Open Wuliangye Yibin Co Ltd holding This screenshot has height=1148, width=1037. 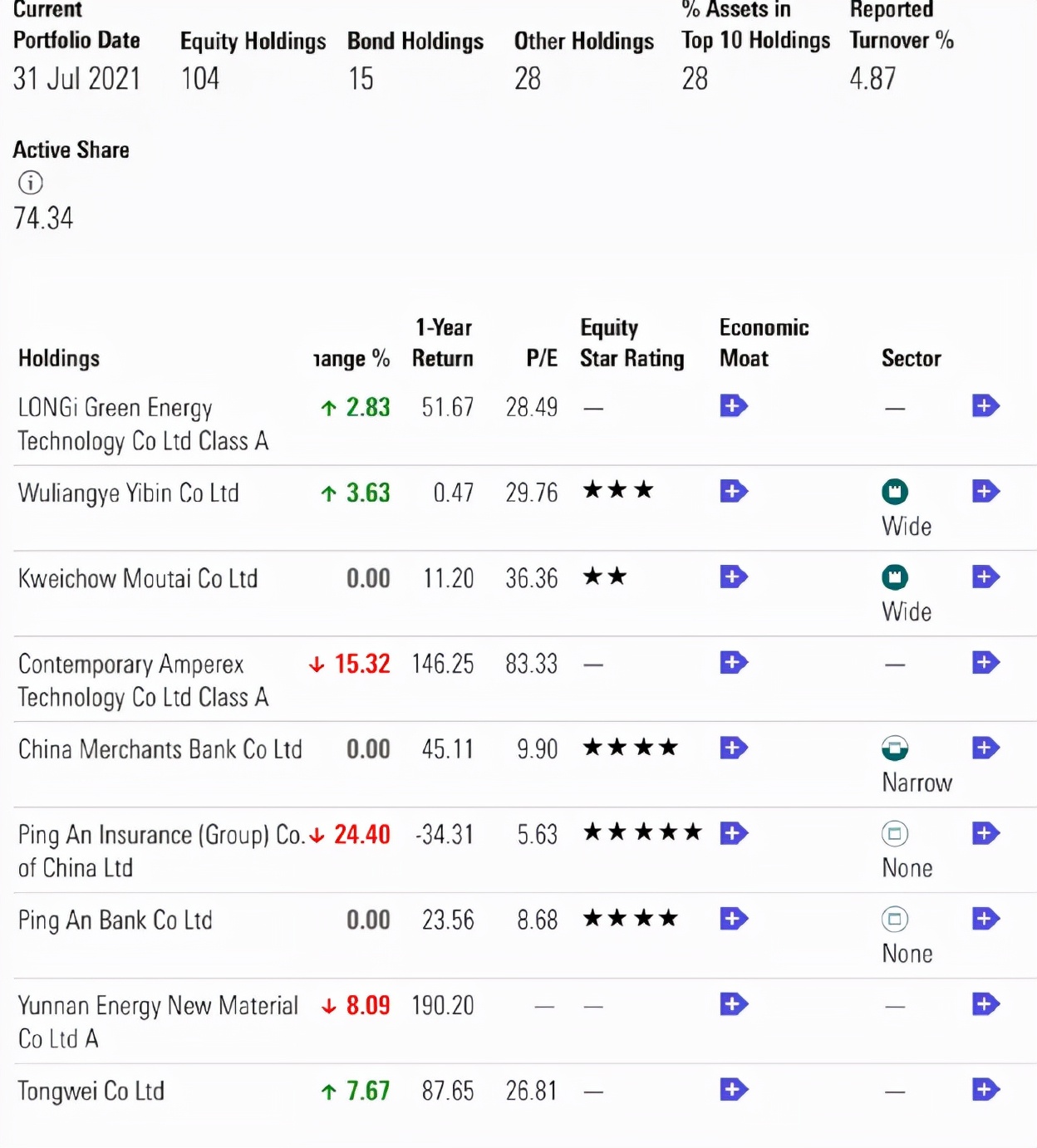128,493
